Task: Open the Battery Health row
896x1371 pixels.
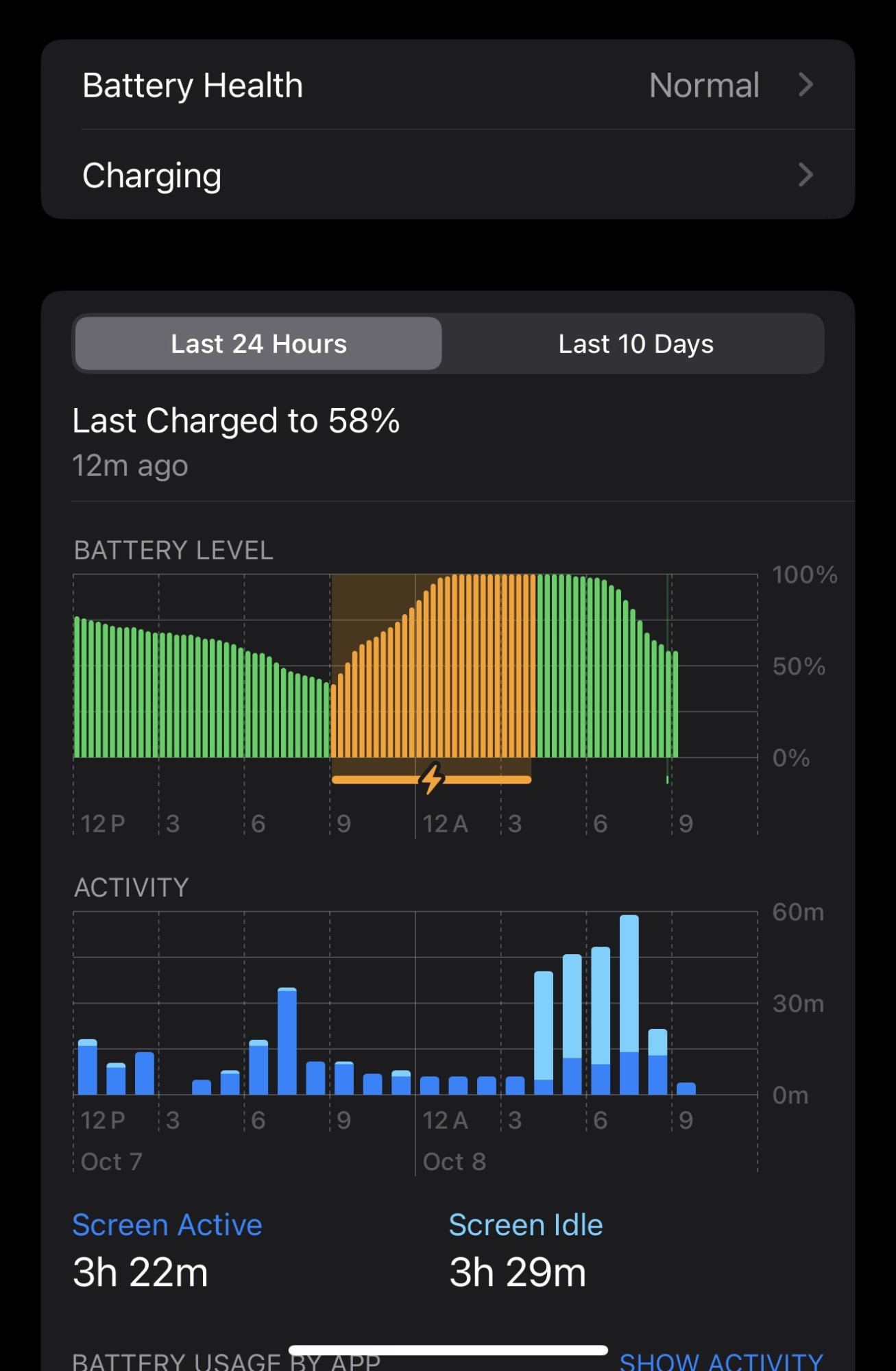Action: coord(447,86)
